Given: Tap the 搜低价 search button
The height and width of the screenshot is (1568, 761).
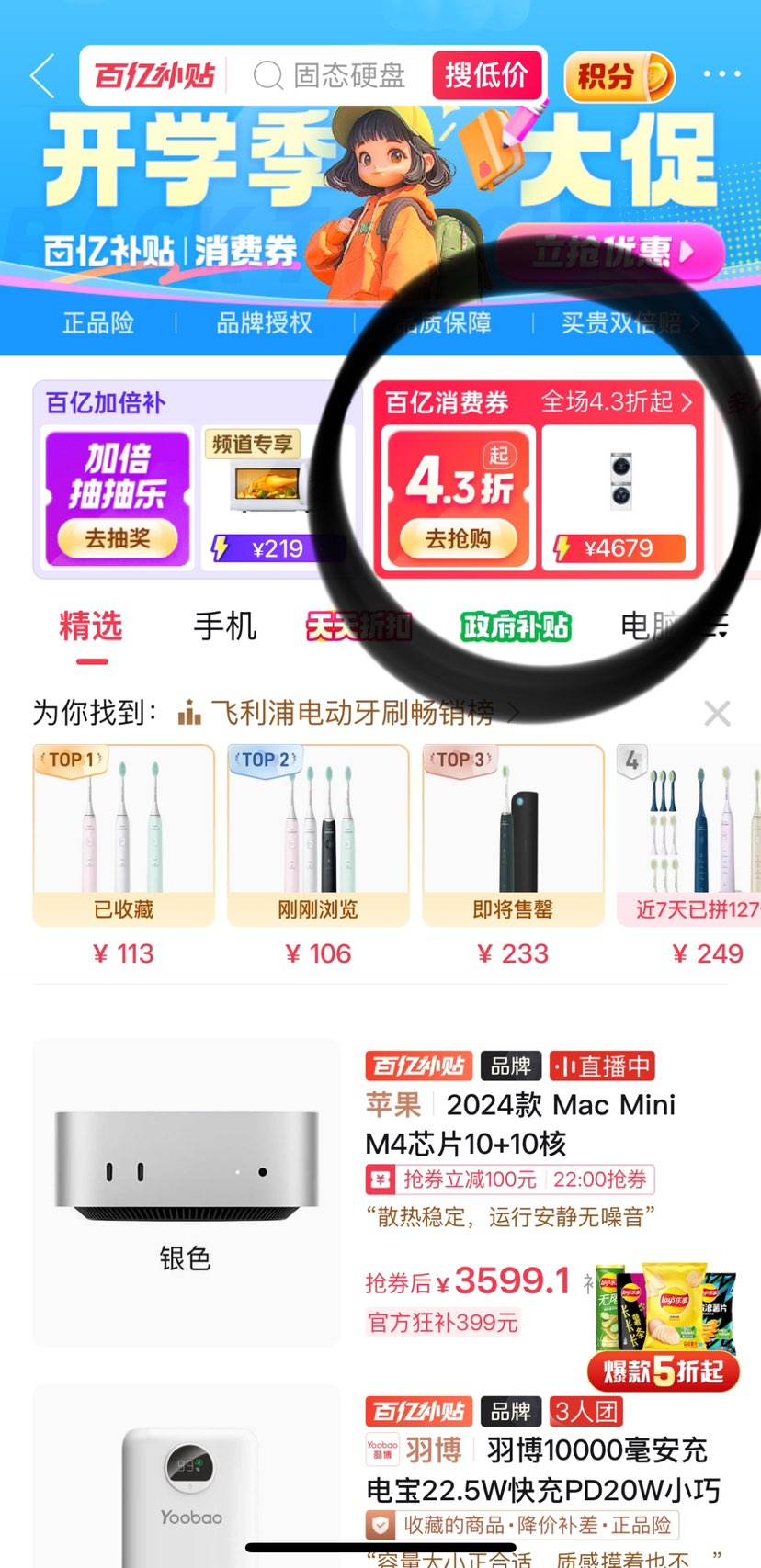Looking at the screenshot, I should (486, 75).
